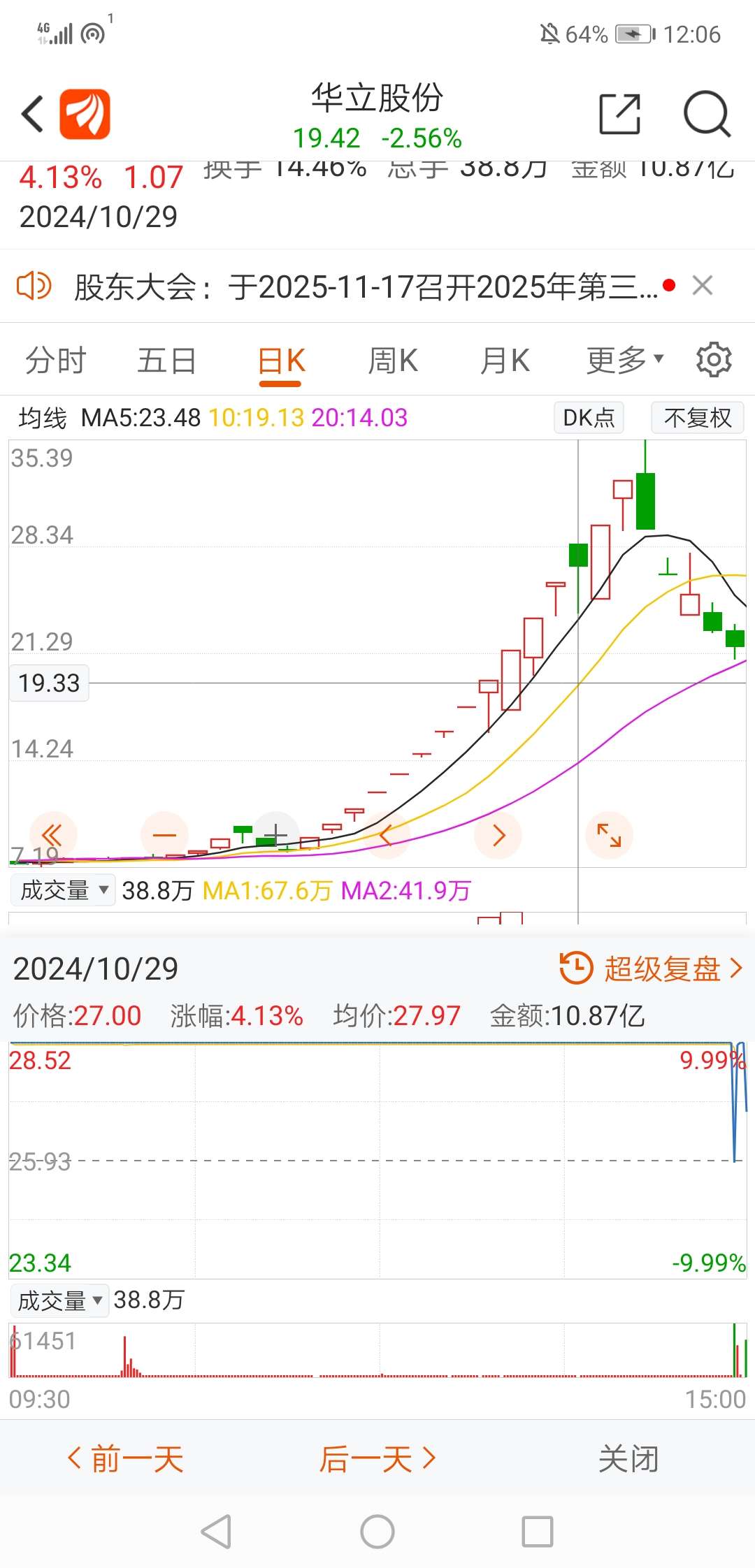Open the search magnifier
This screenshot has height=1568, width=755.
click(x=706, y=114)
